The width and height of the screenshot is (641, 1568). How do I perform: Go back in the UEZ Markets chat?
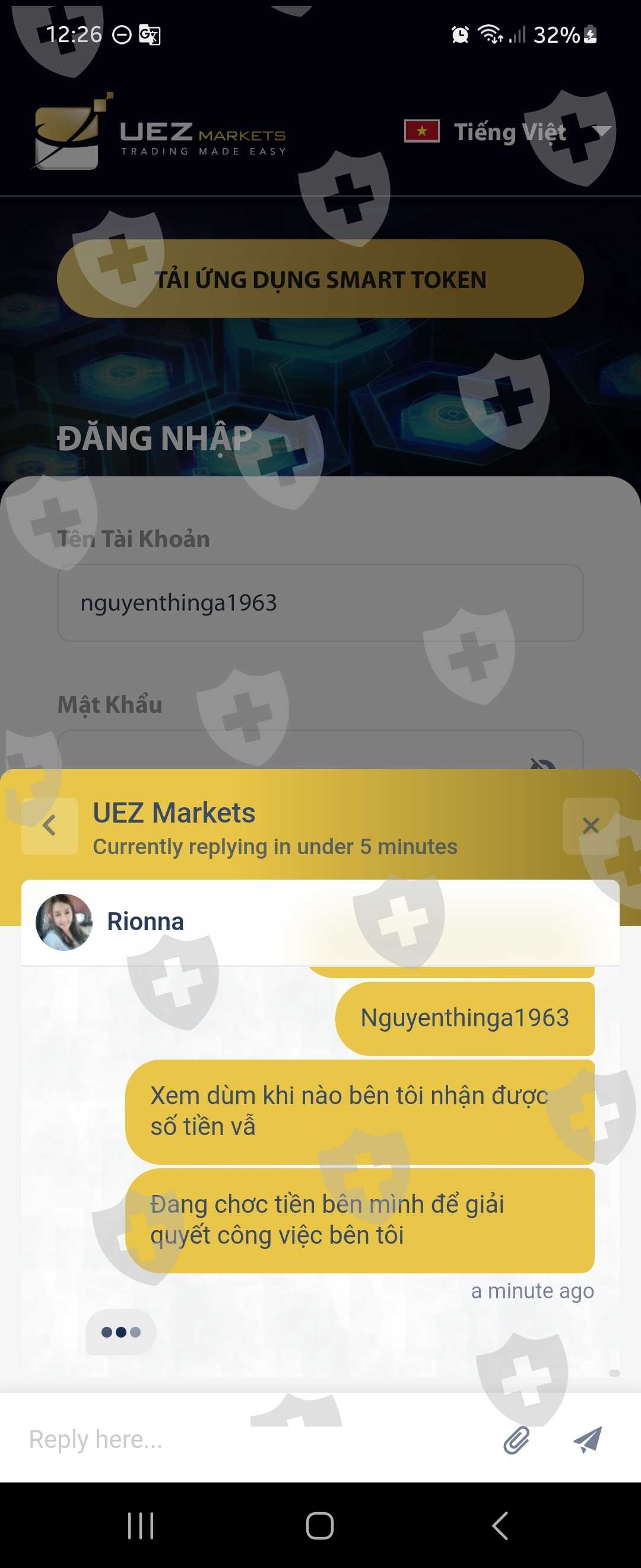pyautogui.click(x=50, y=826)
